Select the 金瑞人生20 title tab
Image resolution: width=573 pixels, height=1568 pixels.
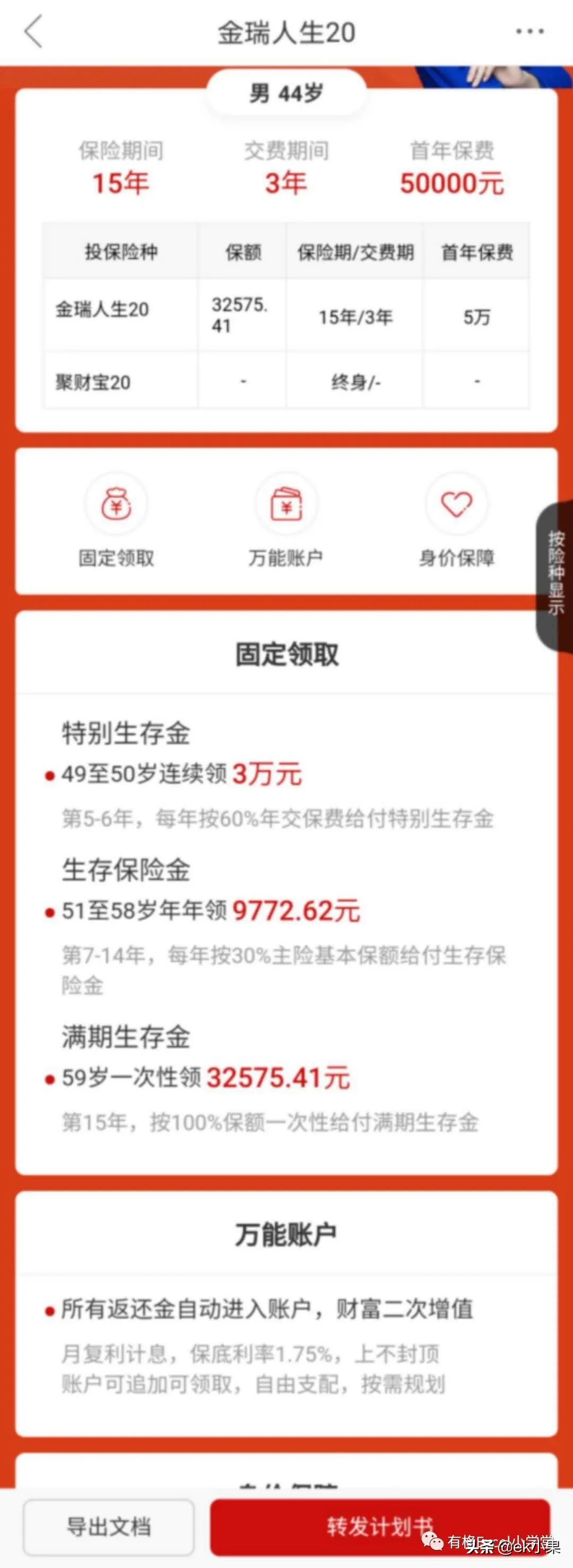[286, 32]
